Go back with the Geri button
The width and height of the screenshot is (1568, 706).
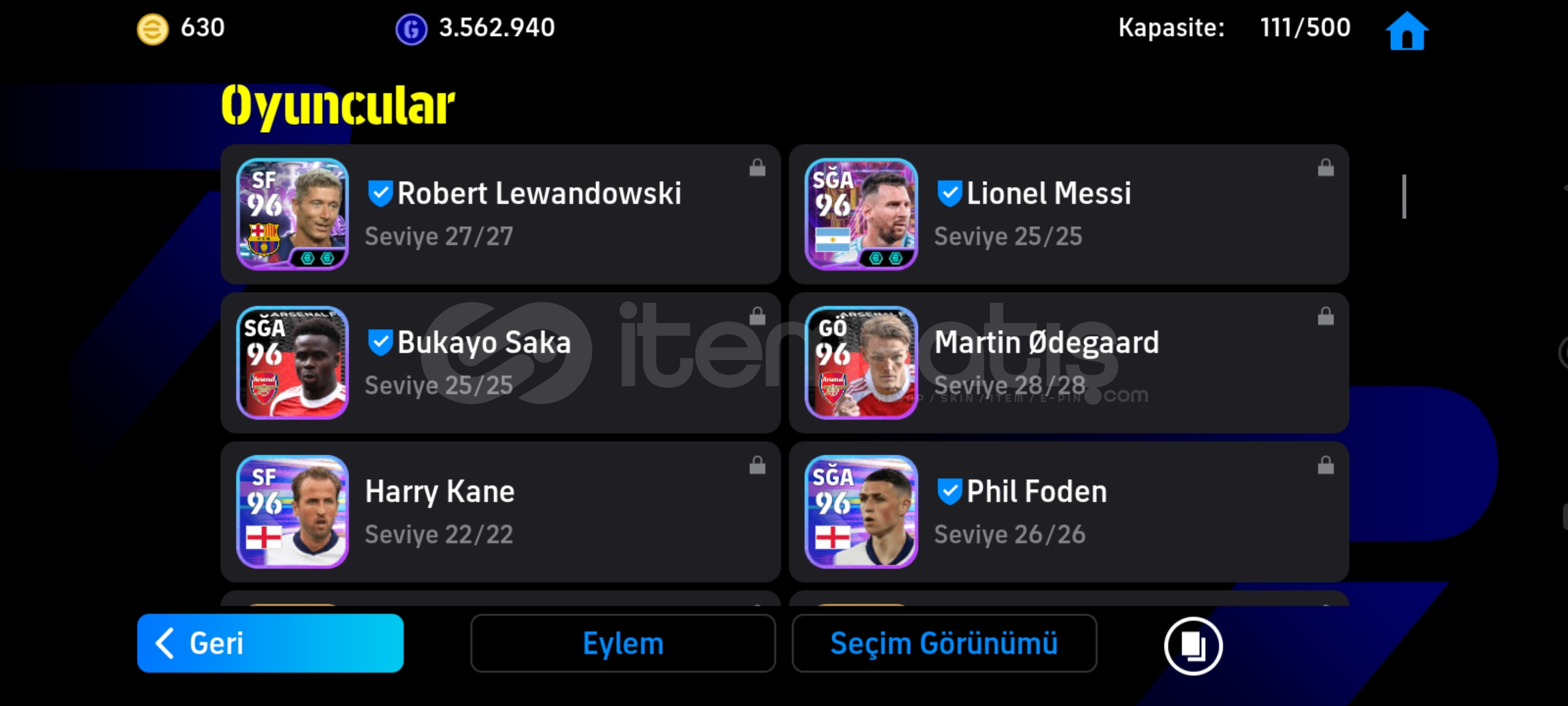(x=270, y=643)
